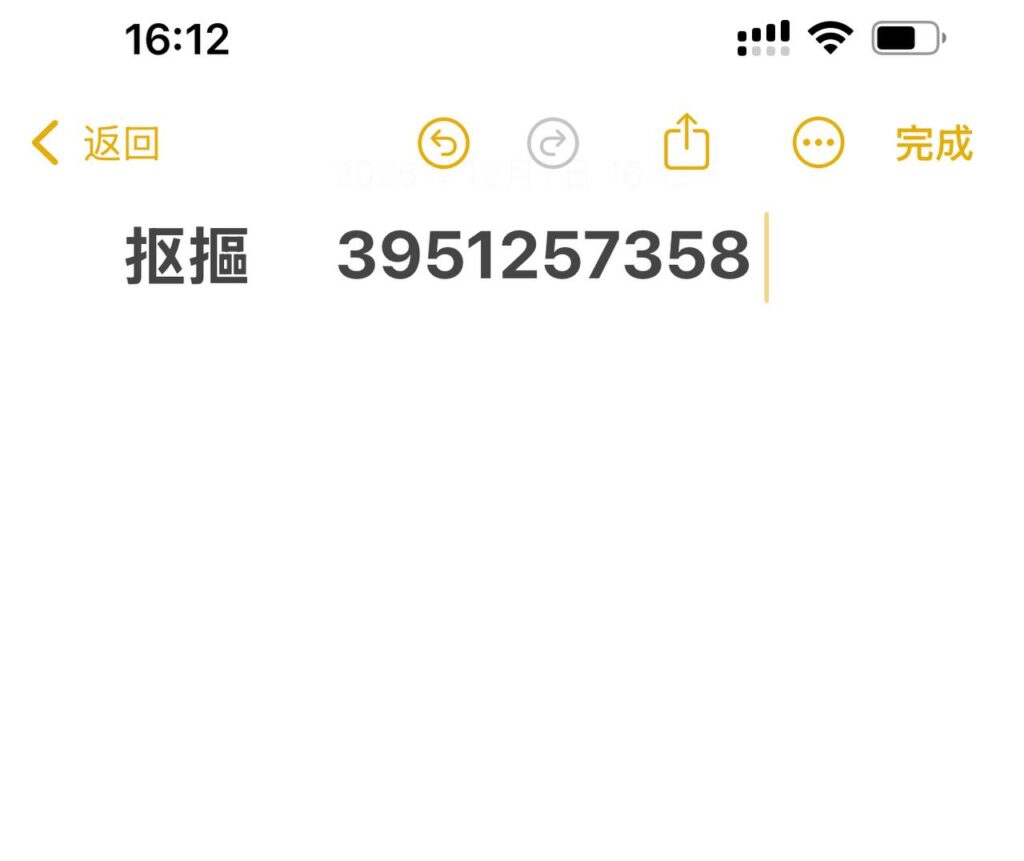Open the more options ellipsis menu
Viewport: 1024px width, 861px height.
pyautogui.click(x=818, y=144)
